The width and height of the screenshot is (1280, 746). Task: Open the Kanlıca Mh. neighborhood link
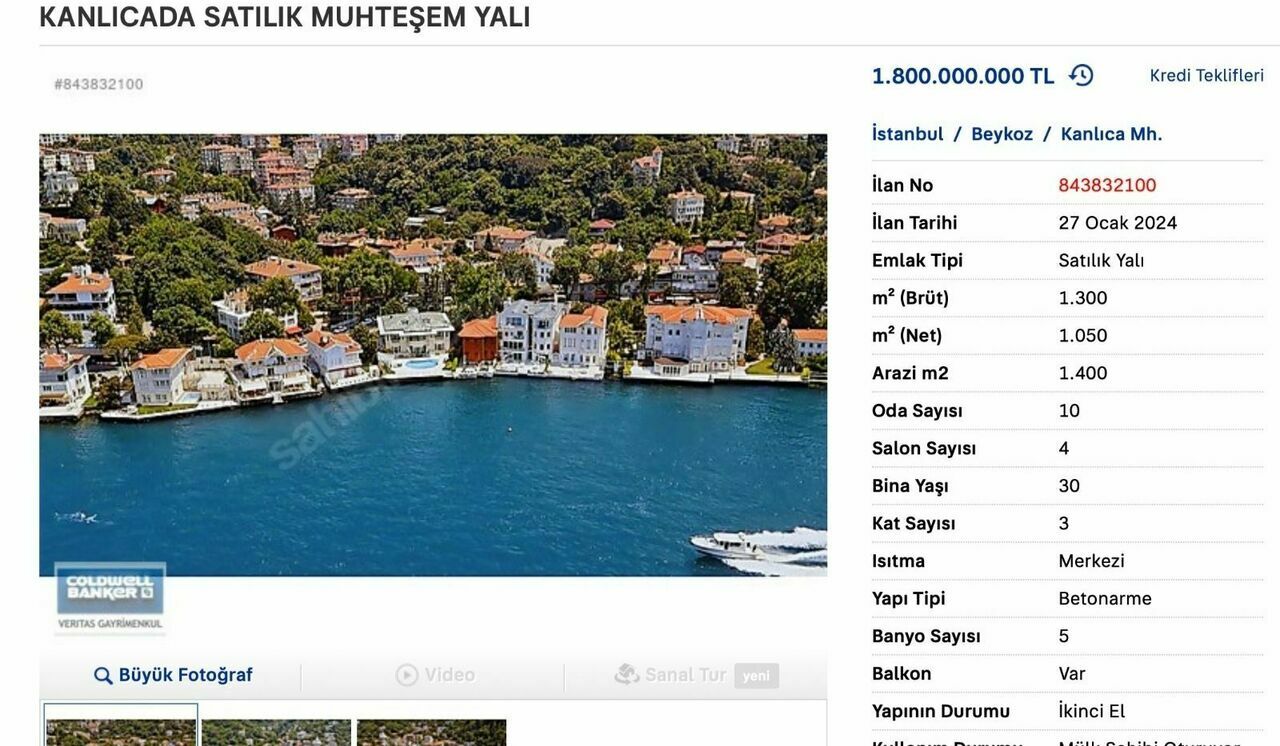pos(1111,134)
